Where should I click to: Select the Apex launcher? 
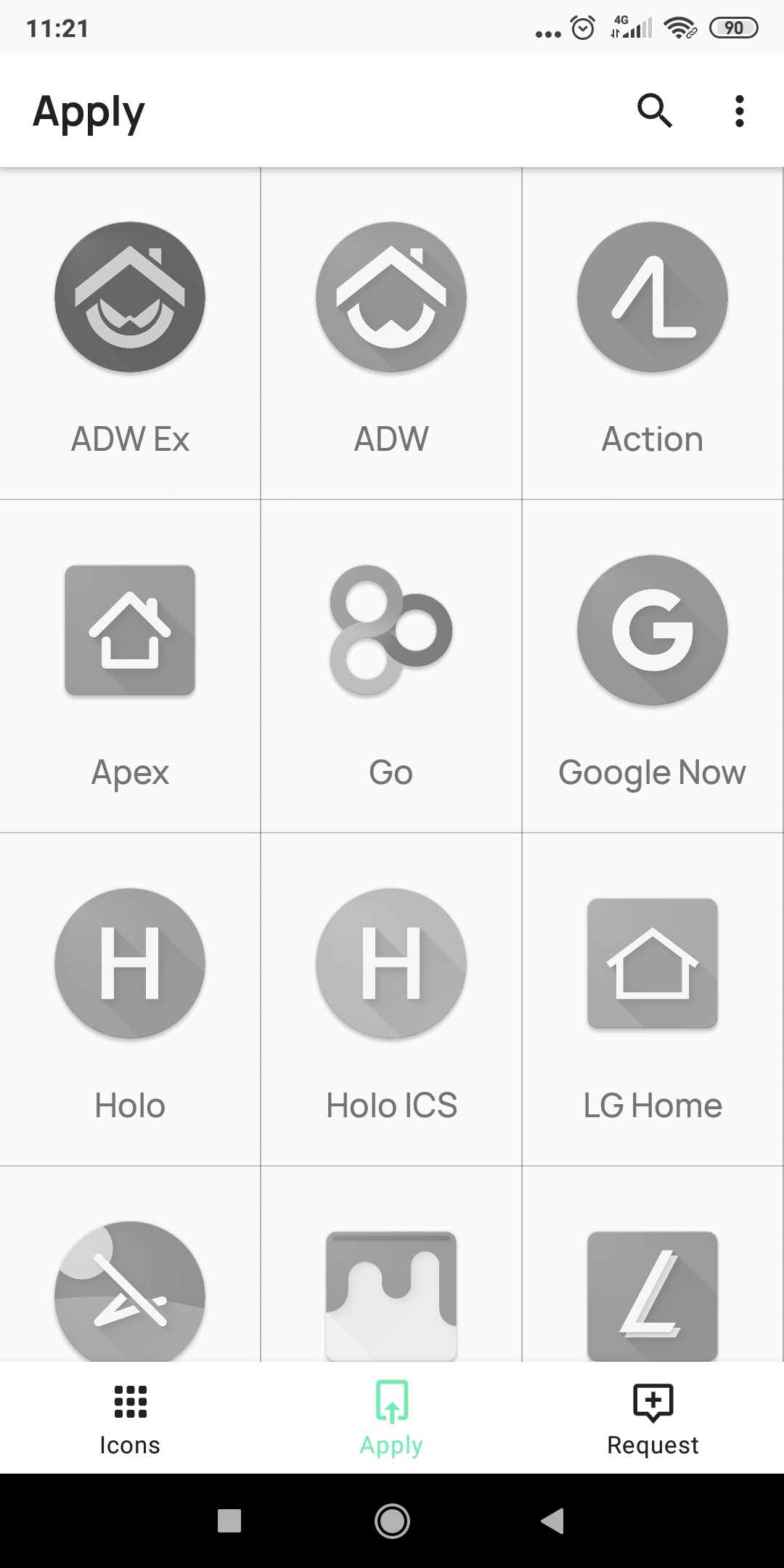click(x=130, y=666)
